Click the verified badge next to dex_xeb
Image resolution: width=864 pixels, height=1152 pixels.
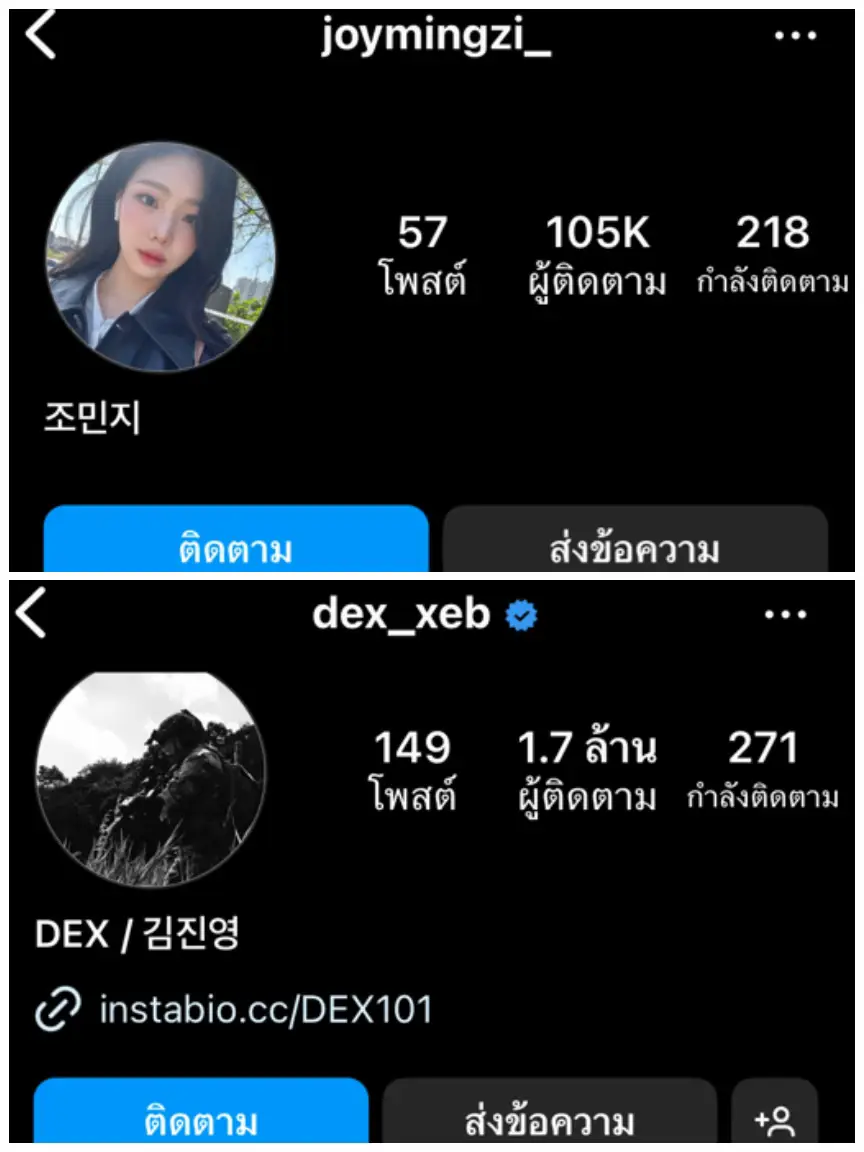[521, 615]
